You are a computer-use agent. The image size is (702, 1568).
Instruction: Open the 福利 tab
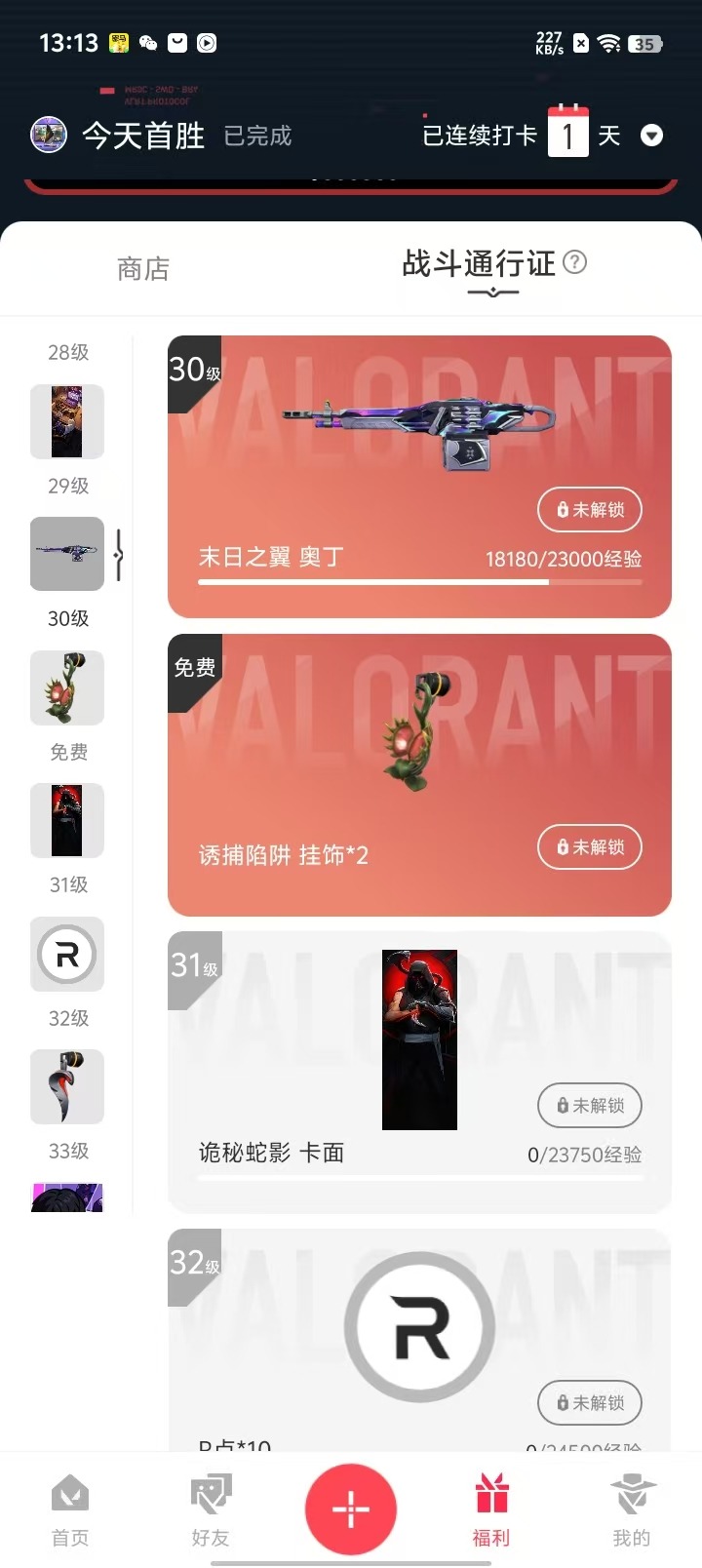[x=491, y=1509]
